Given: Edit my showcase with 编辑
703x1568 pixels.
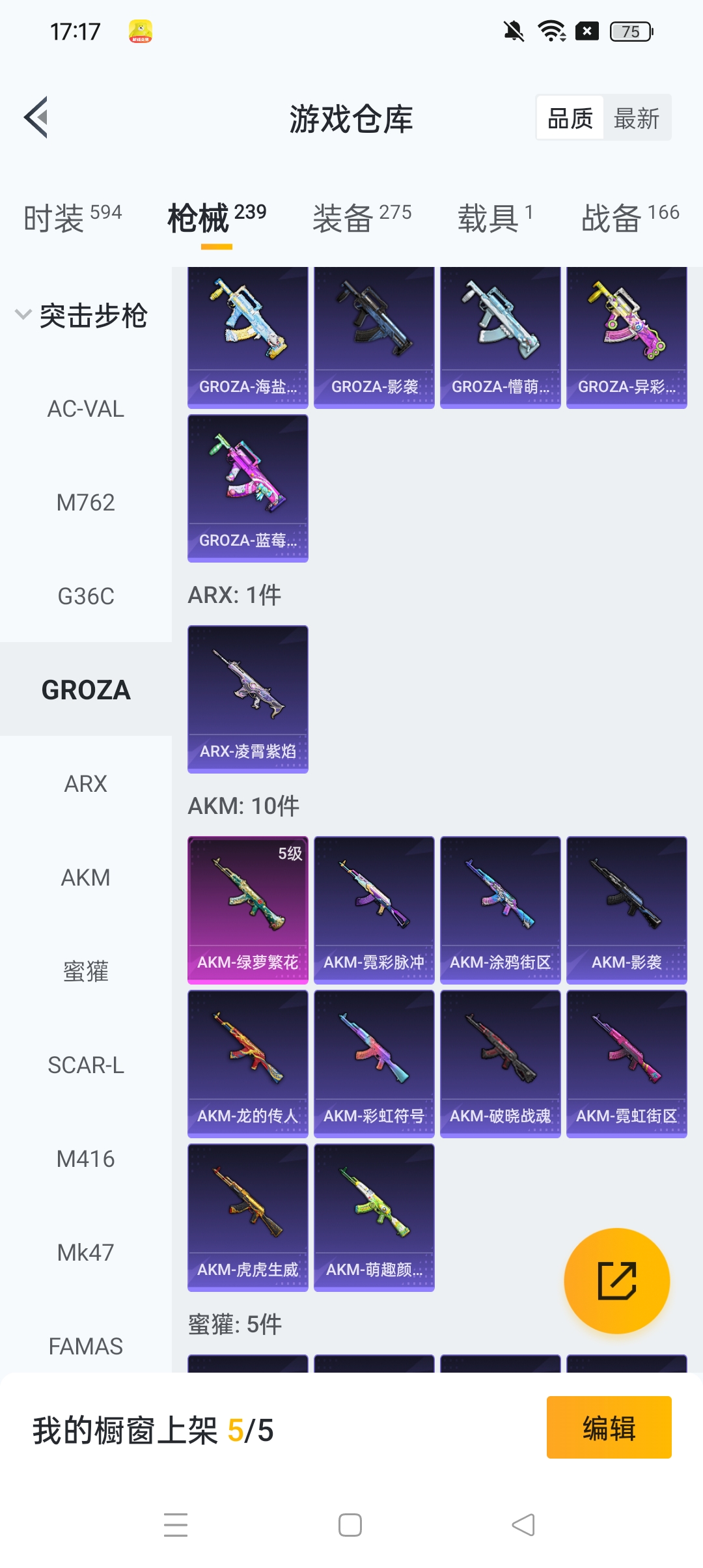Looking at the screenshot, I should click(609, 1427).
